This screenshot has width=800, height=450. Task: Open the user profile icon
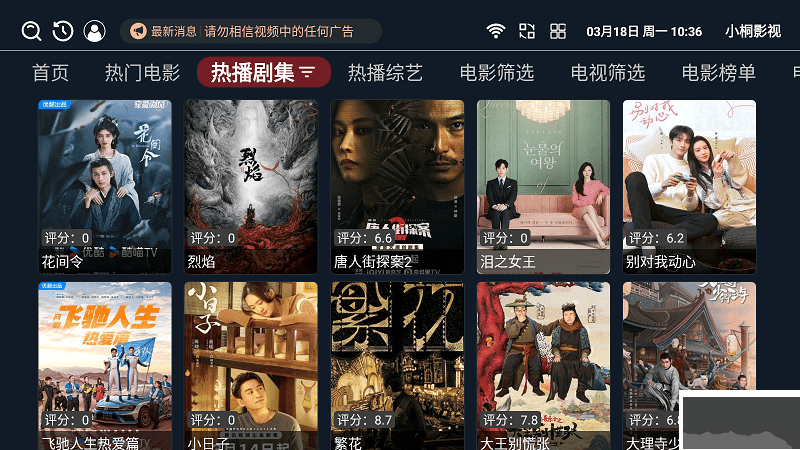point(94,31)
